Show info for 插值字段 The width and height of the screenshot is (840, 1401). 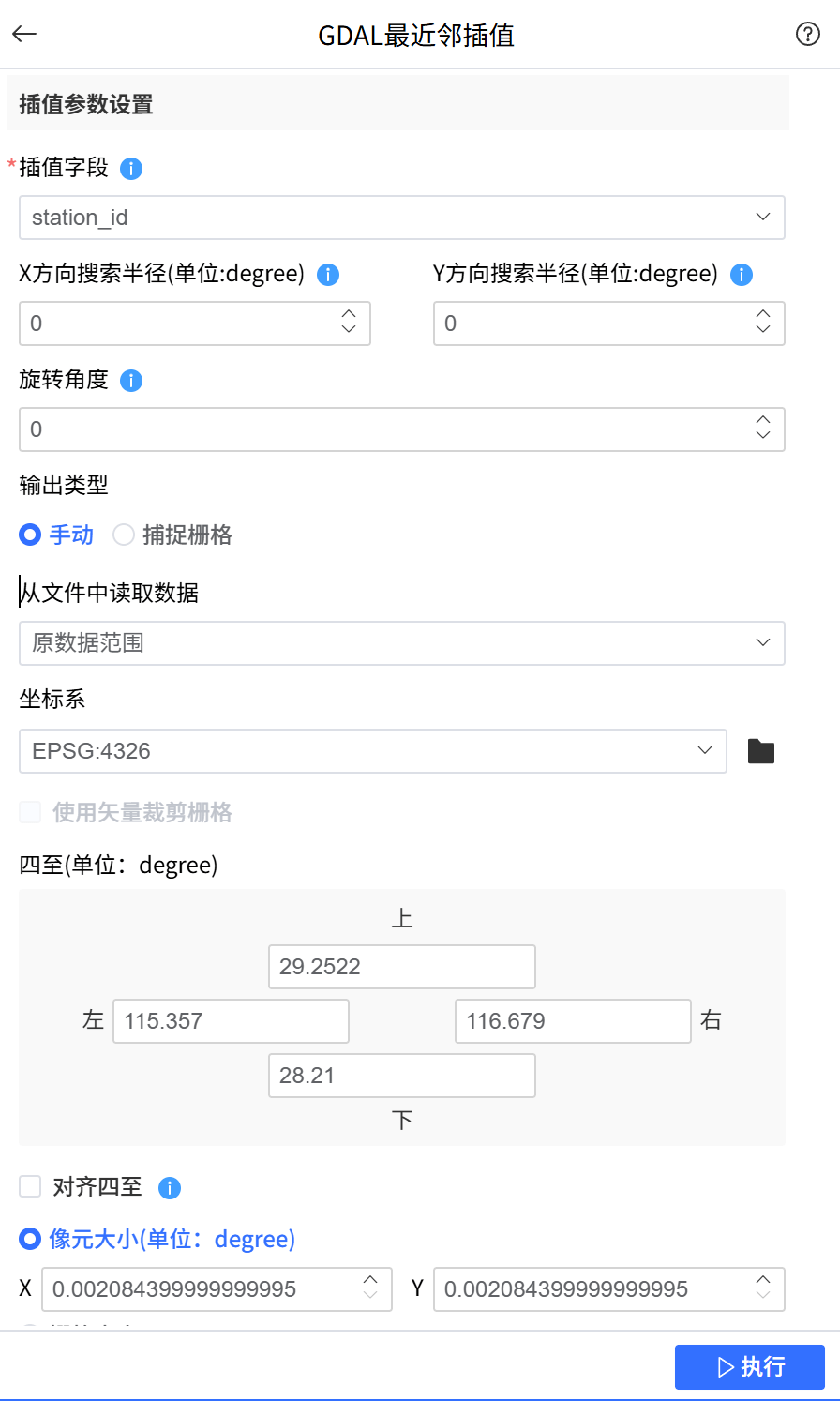[131, 169]
